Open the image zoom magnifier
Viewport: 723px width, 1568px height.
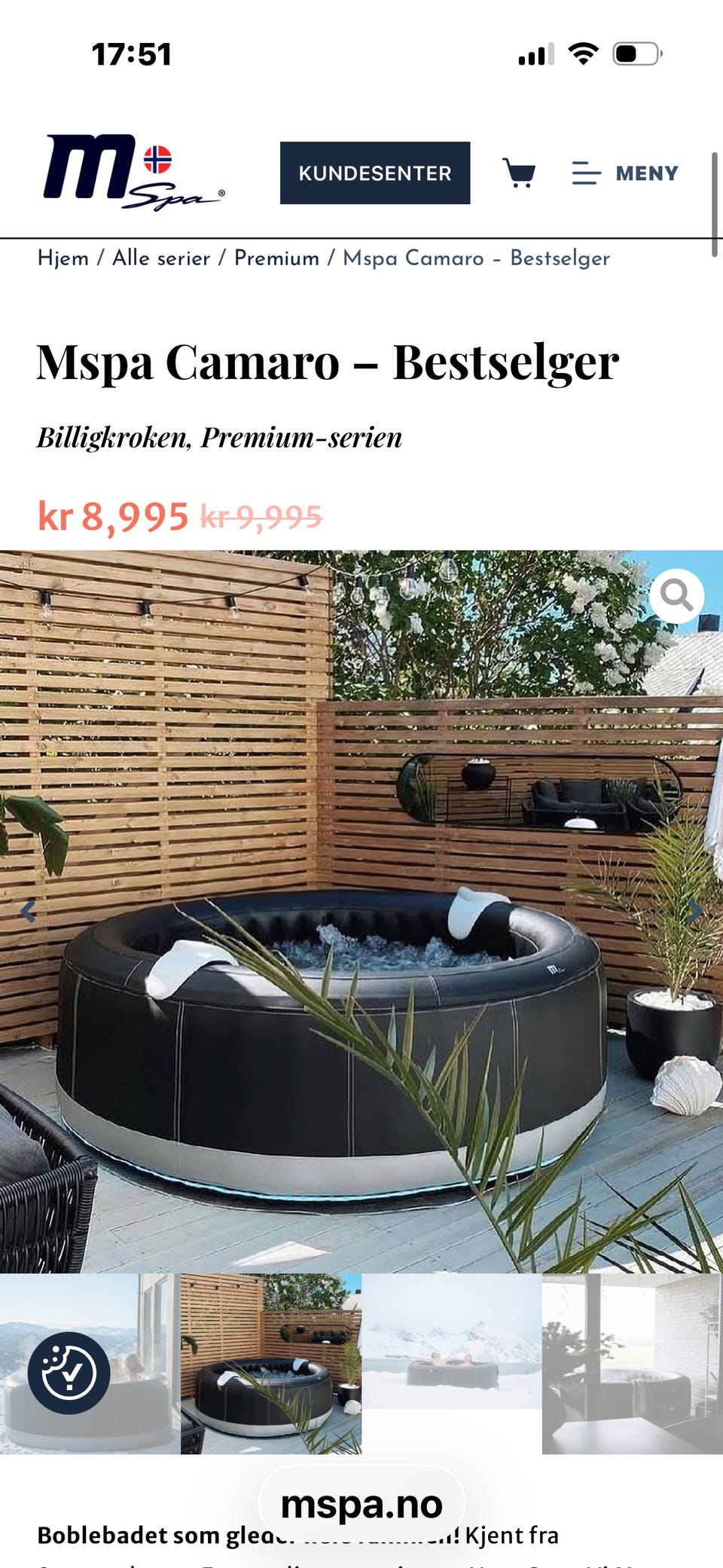point(677,597)
